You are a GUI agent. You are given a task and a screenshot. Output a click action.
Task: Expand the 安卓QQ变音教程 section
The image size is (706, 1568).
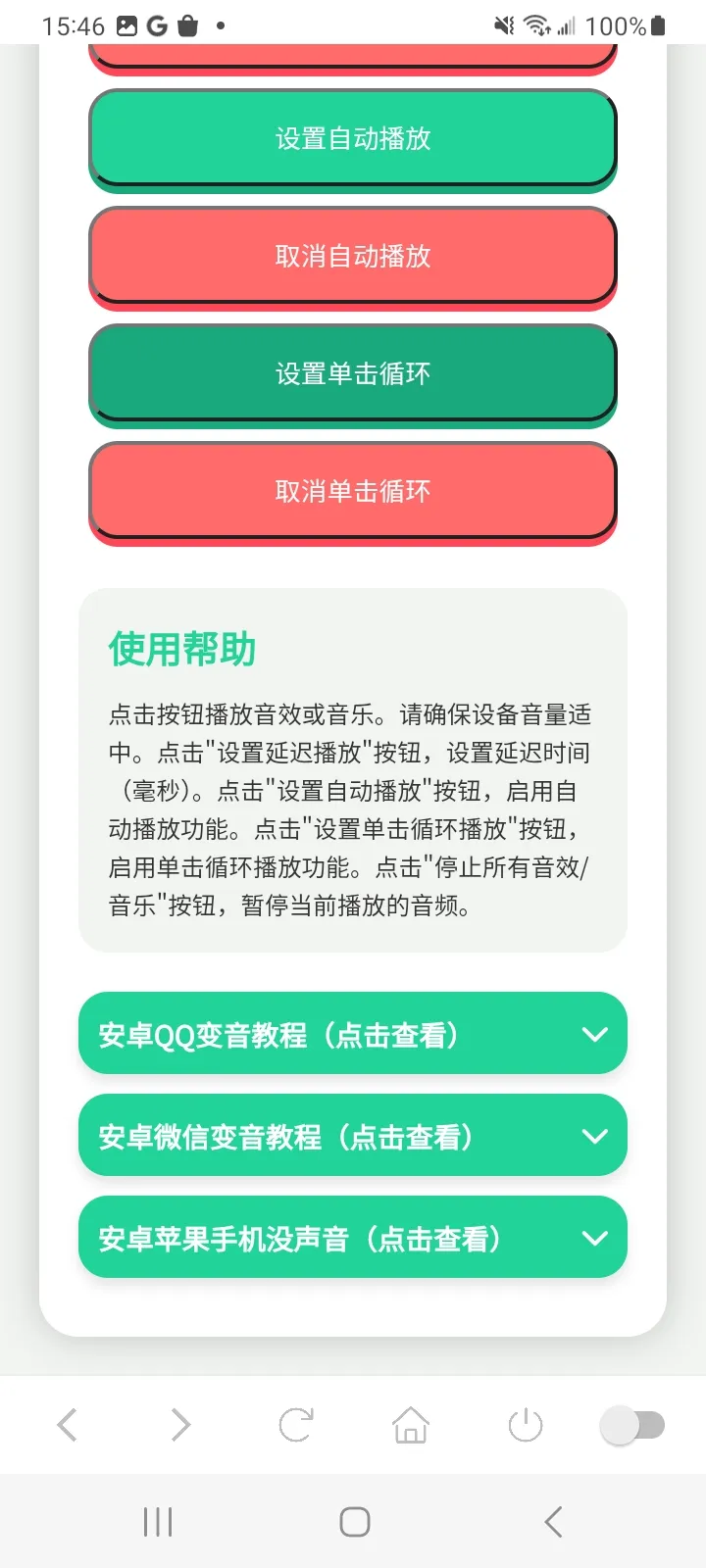click(x=353, y=1034)
